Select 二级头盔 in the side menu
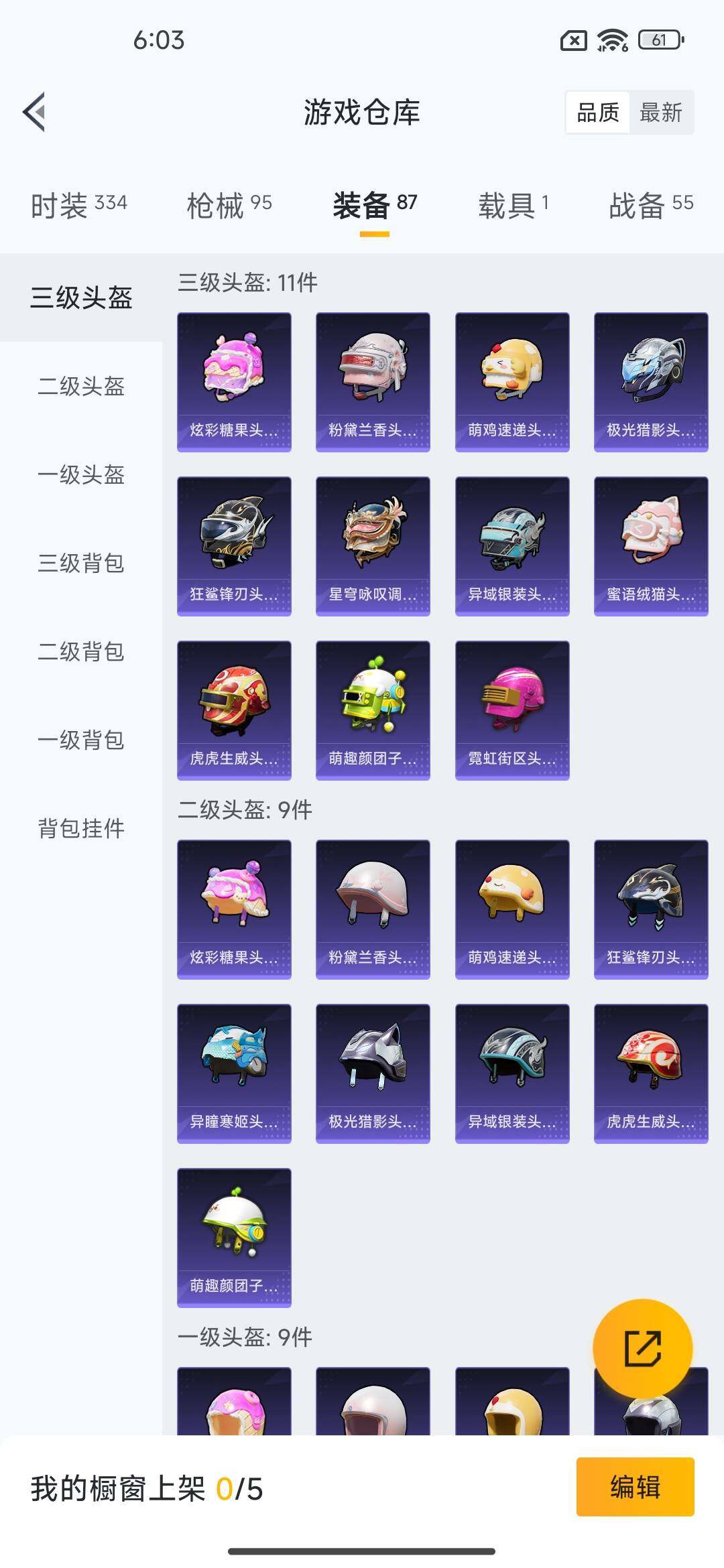Screen dimensions: 724x1568 (81, 386)
